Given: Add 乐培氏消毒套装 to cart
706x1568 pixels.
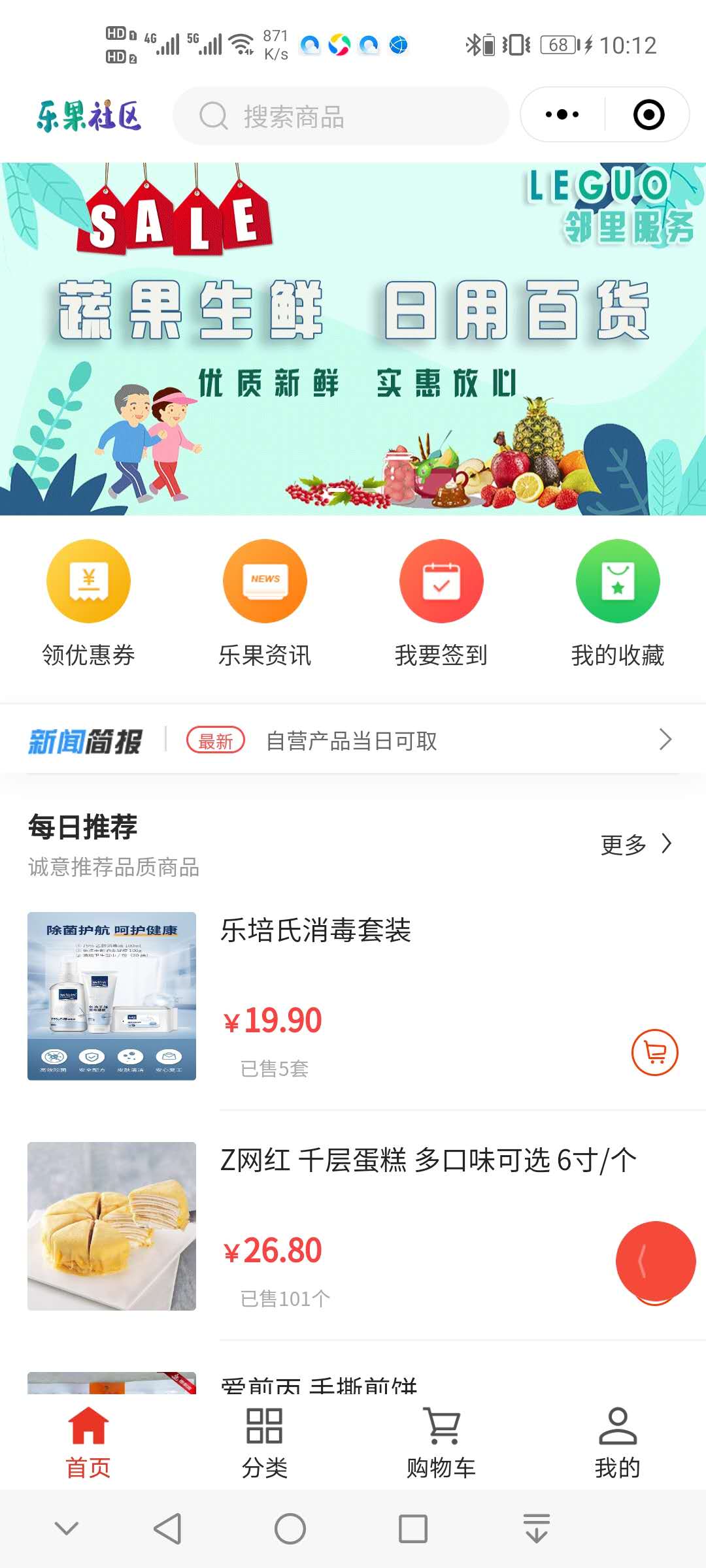Looking at the screenshot, I should (654, 1052).
